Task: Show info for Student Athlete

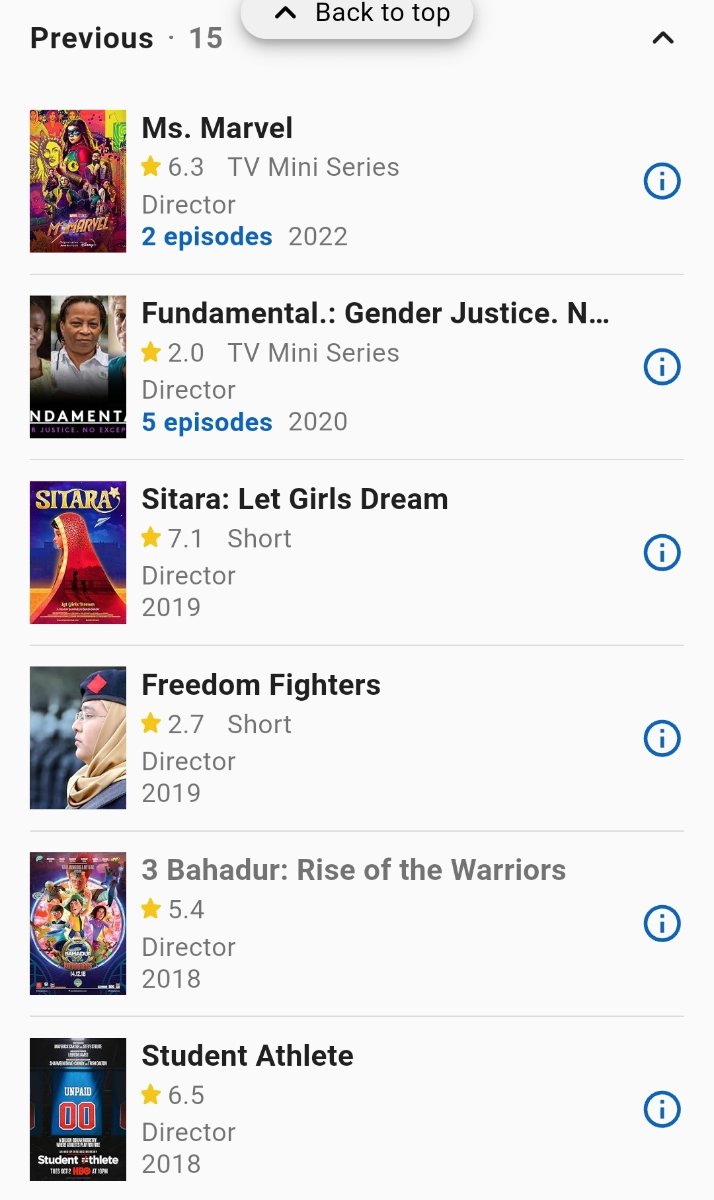Action: [x=661, y=1109]
